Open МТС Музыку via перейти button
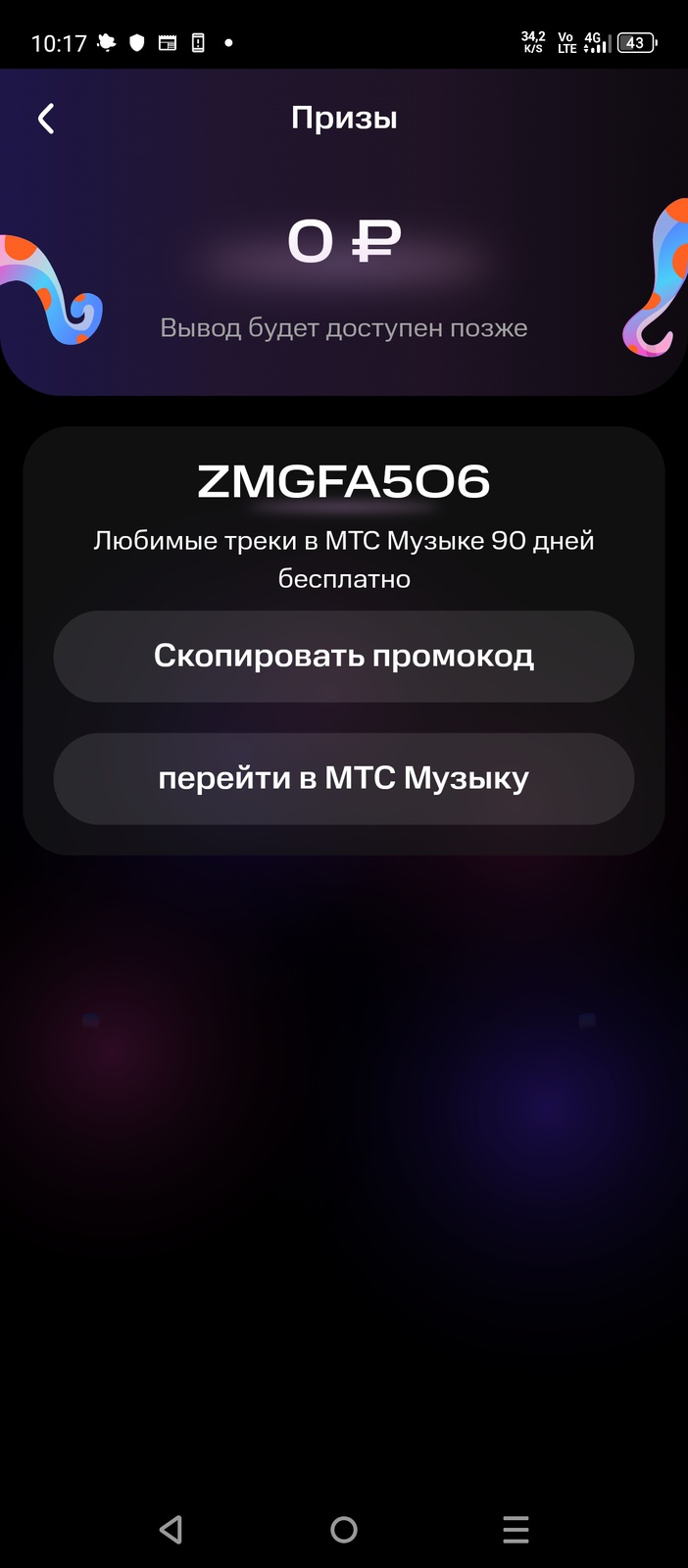Screen dimensions: 688x1568 pos(343,779)
